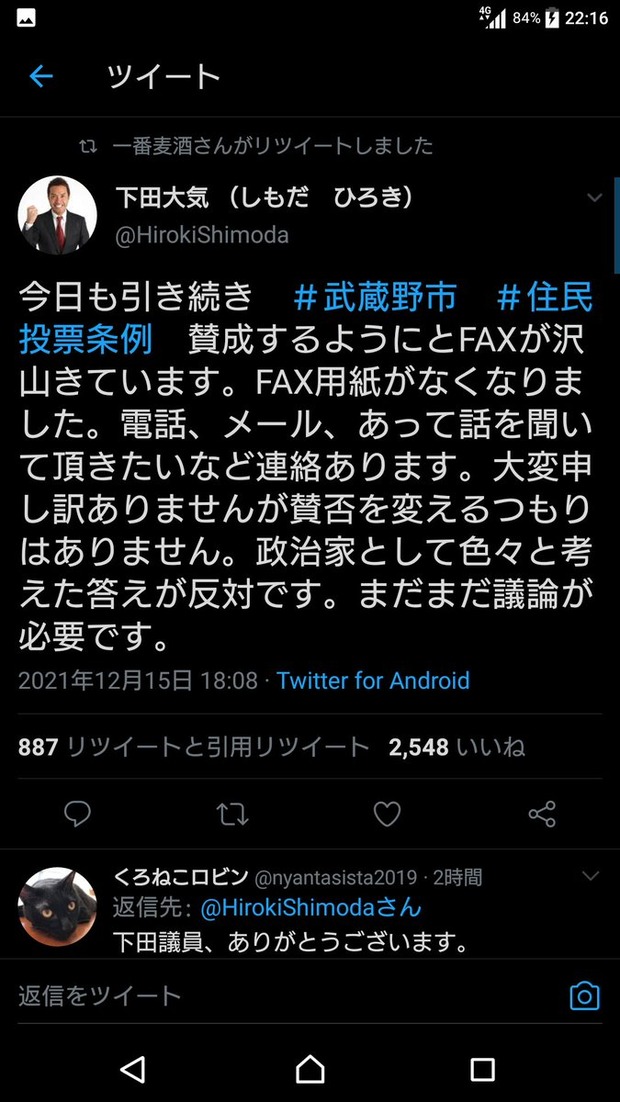
Task: Open dropdown arrow on くろねこロビン's reply
Action: (x=590, y=877)
